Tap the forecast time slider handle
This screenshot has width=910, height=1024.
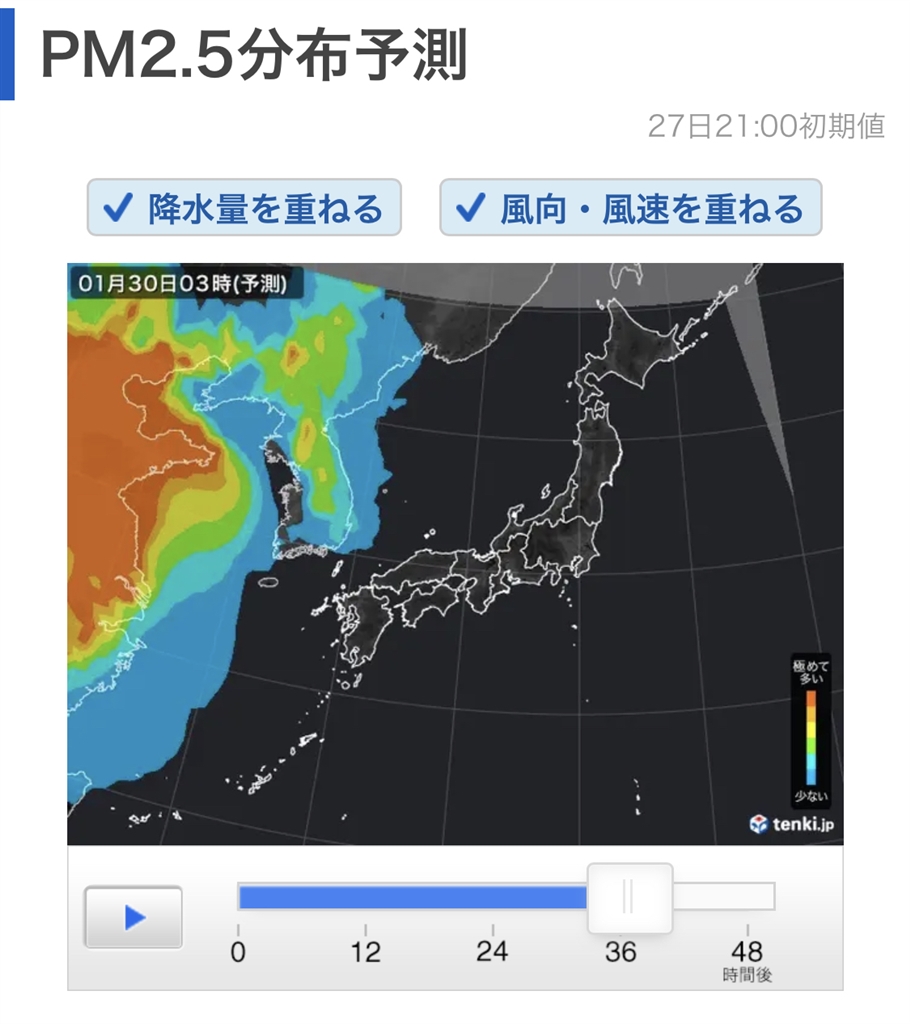629,897
